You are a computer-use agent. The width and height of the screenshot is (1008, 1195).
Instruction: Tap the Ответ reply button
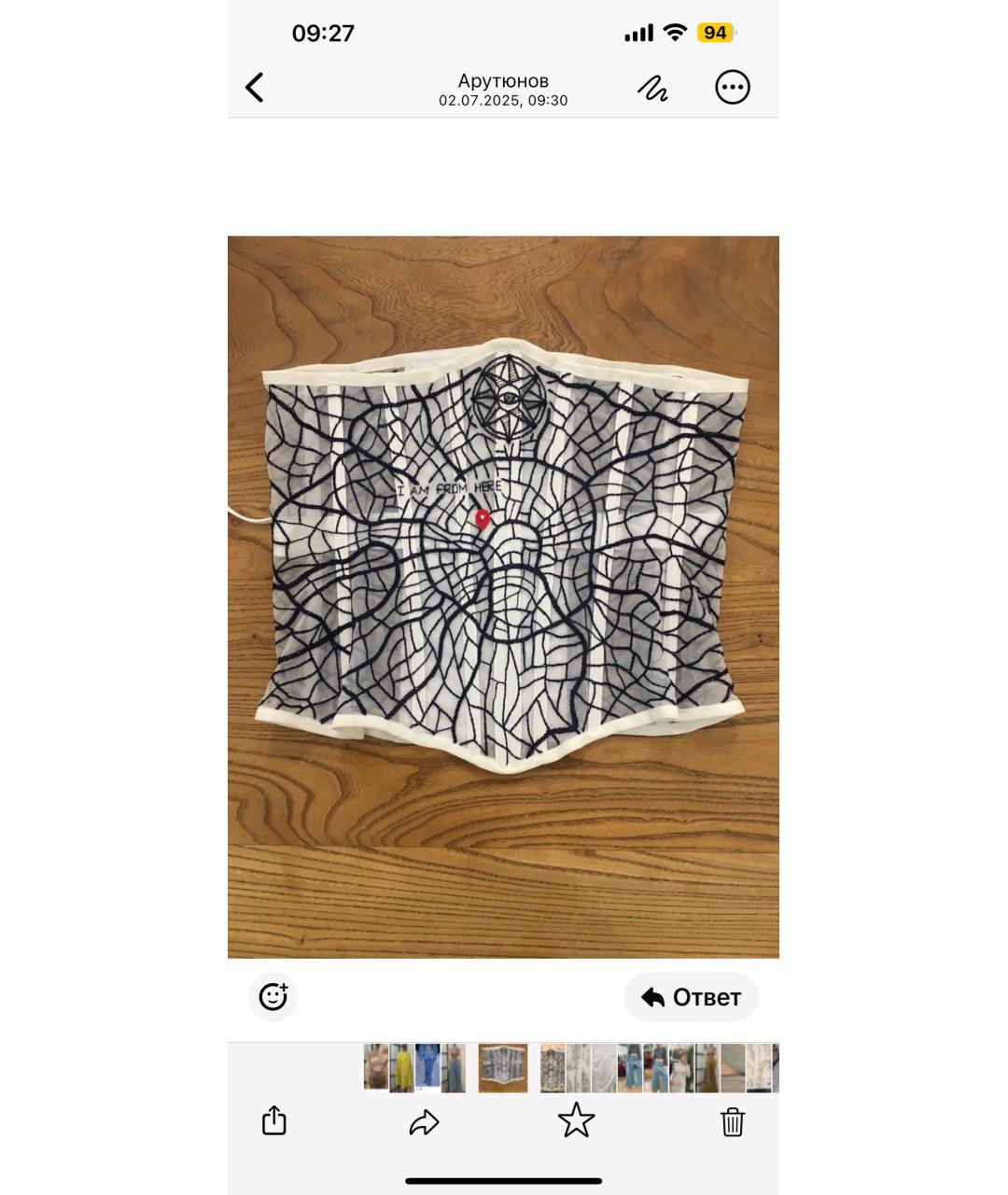691,997
